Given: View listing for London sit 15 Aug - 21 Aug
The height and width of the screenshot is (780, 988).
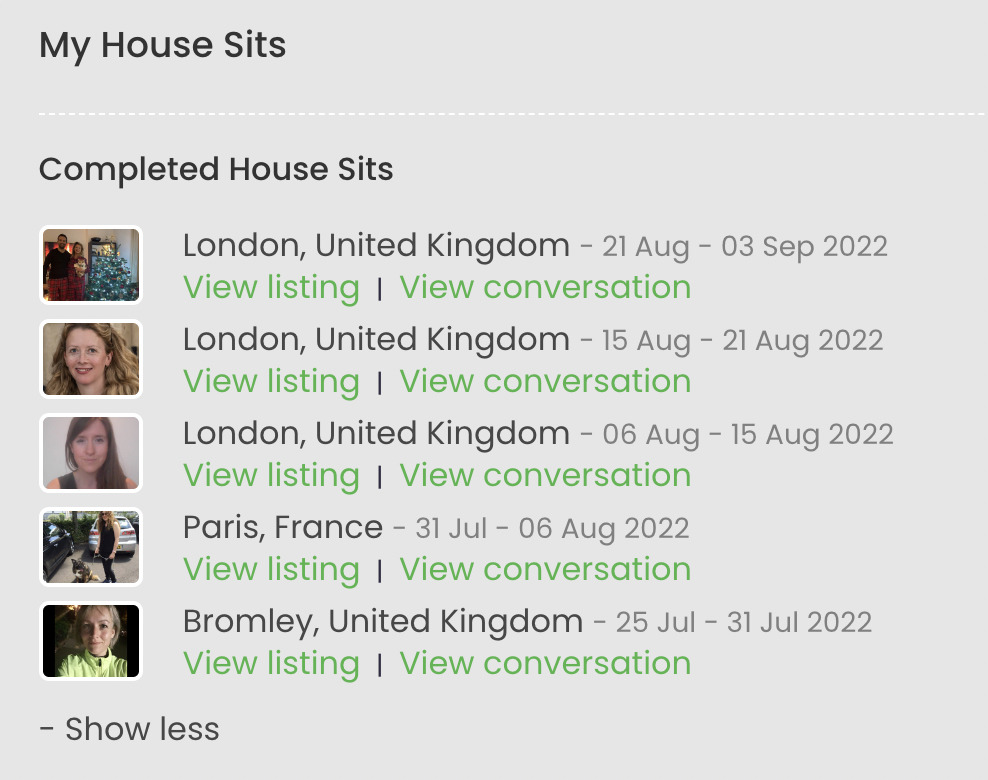Looking at the screenshot, I should click(x=271, y=382).
